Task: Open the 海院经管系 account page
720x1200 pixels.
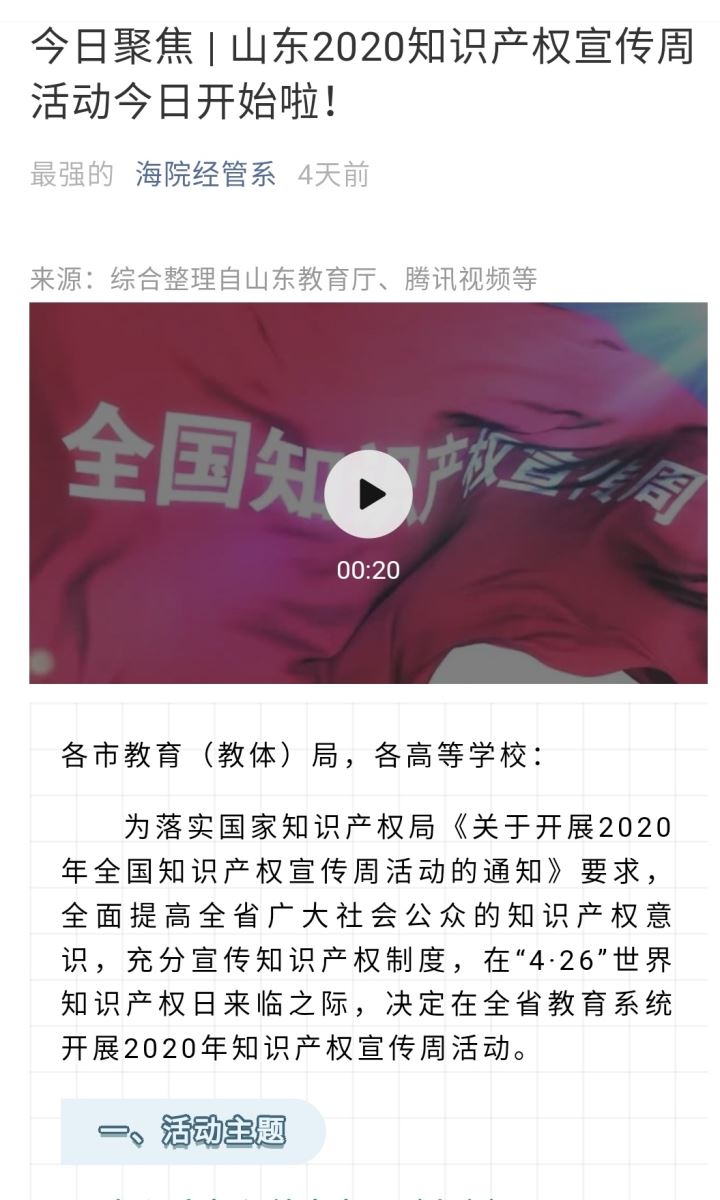Action: tap(206, 175)
